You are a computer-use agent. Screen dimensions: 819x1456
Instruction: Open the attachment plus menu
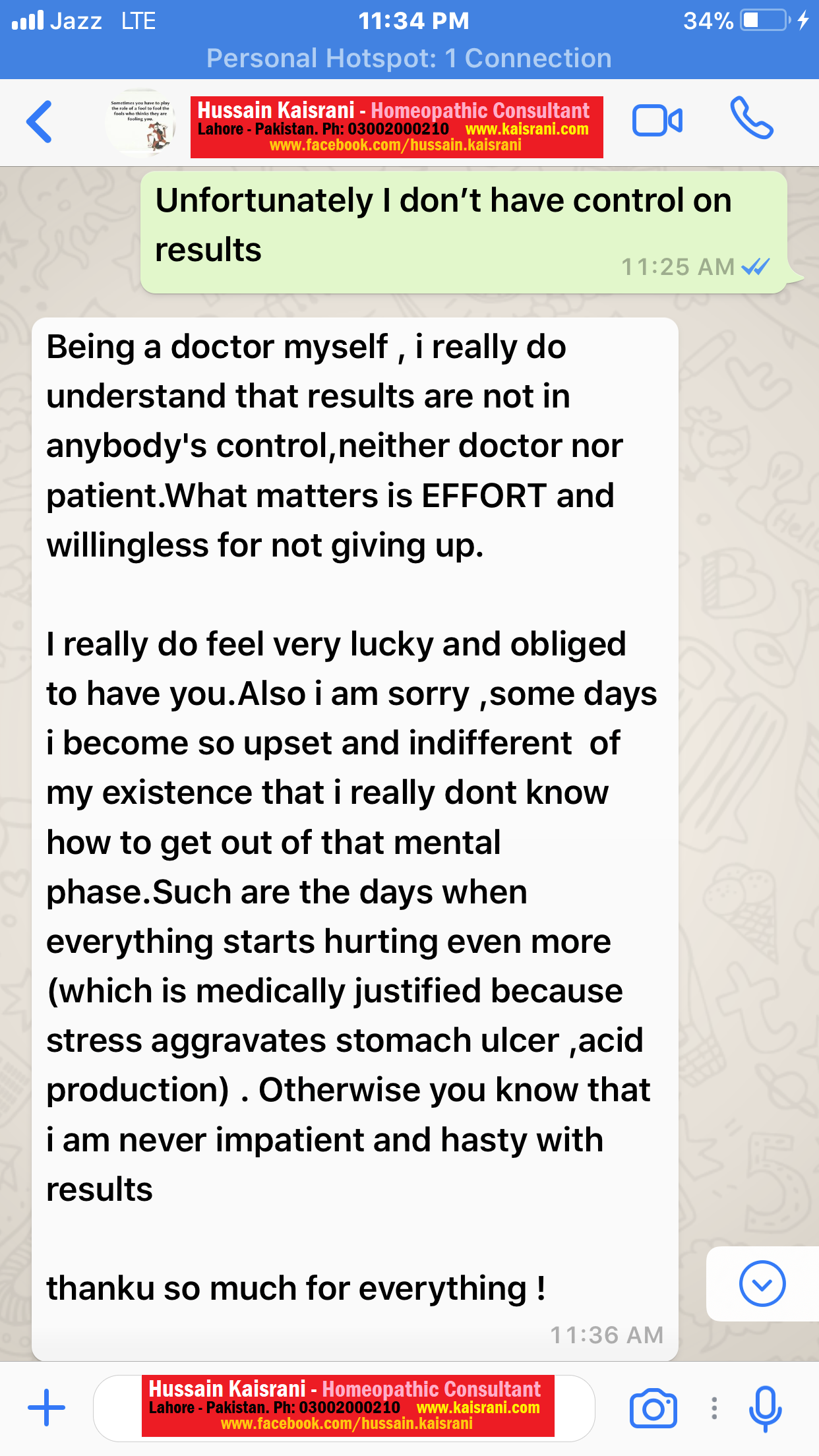(47, 1407)
